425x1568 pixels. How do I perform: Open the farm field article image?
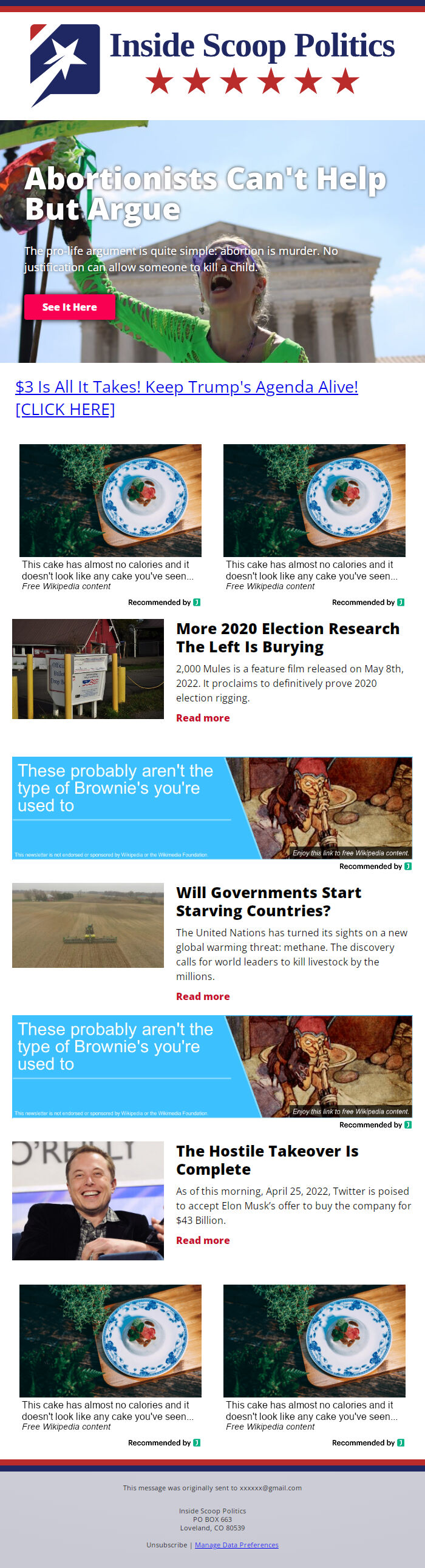pos(87,925)
